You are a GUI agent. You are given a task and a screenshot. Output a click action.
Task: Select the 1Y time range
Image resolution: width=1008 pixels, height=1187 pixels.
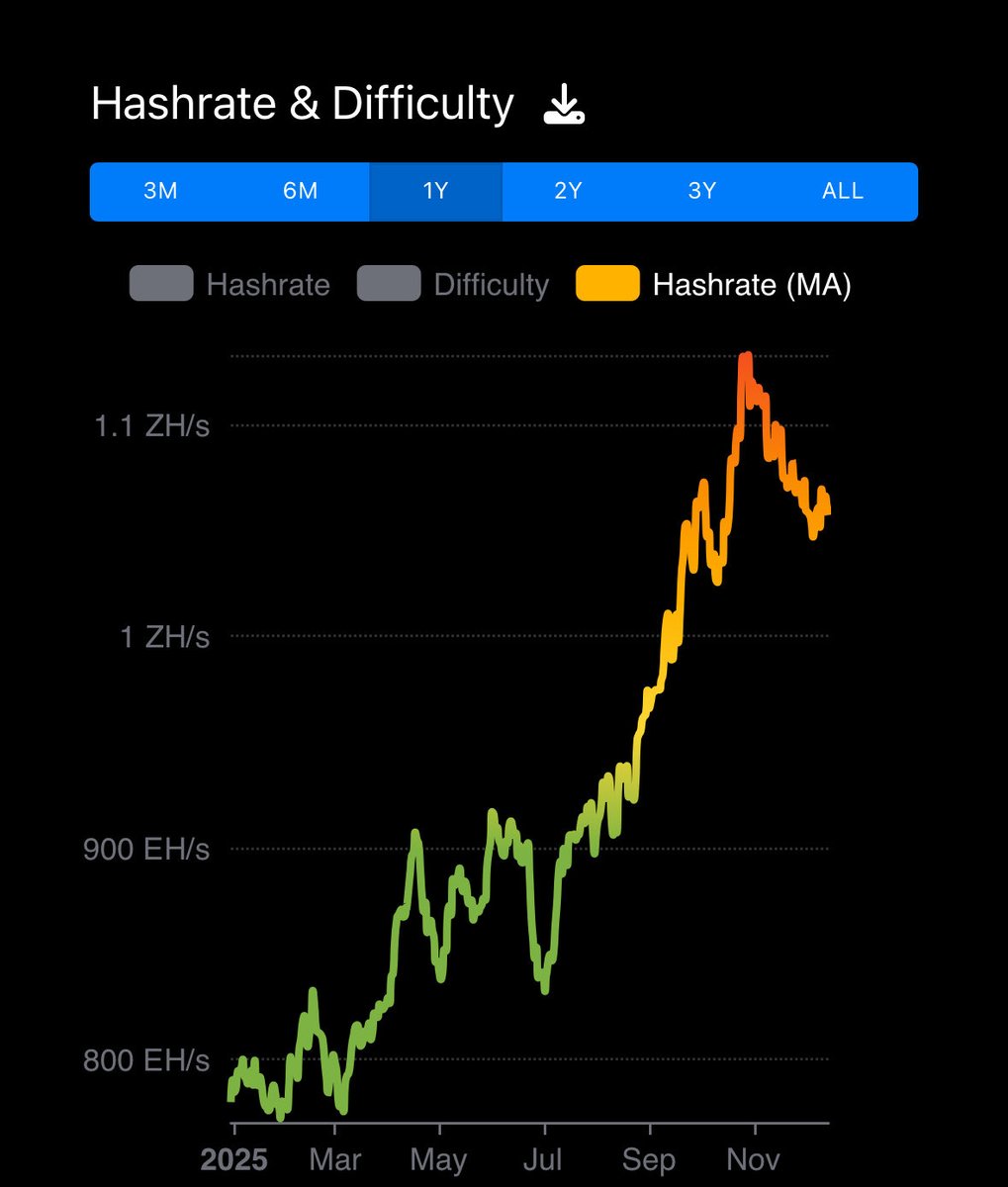(x=435, y=191)
